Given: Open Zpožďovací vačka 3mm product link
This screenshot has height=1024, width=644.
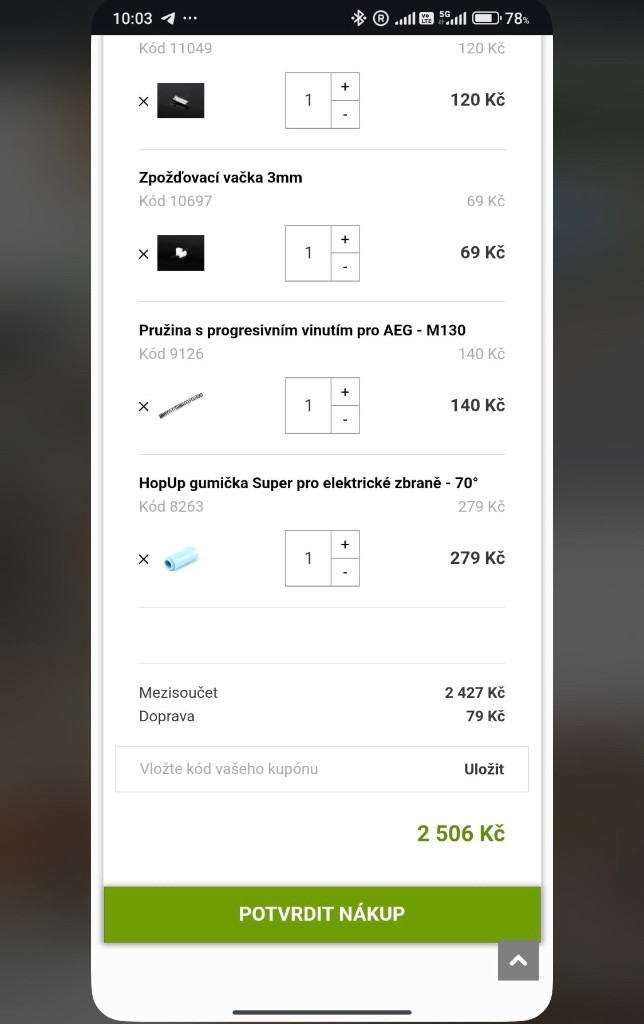Looking at the screenshot, I should tap(220, 178).
